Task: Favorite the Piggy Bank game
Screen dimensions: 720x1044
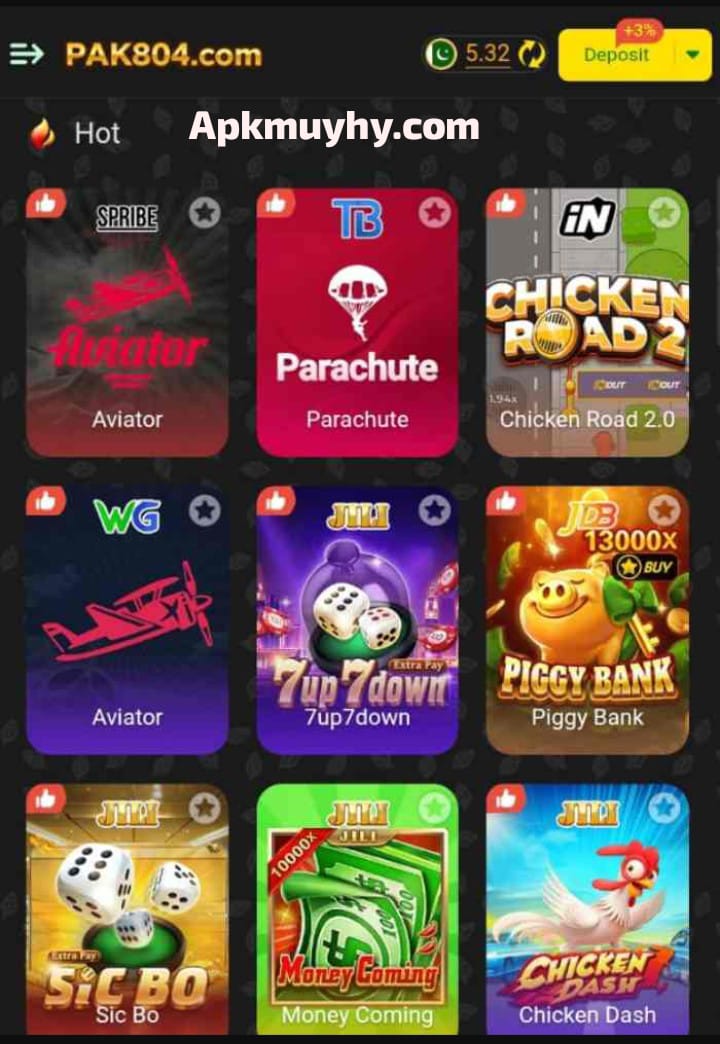Action: pyautogui.click(x=664, y=510)
